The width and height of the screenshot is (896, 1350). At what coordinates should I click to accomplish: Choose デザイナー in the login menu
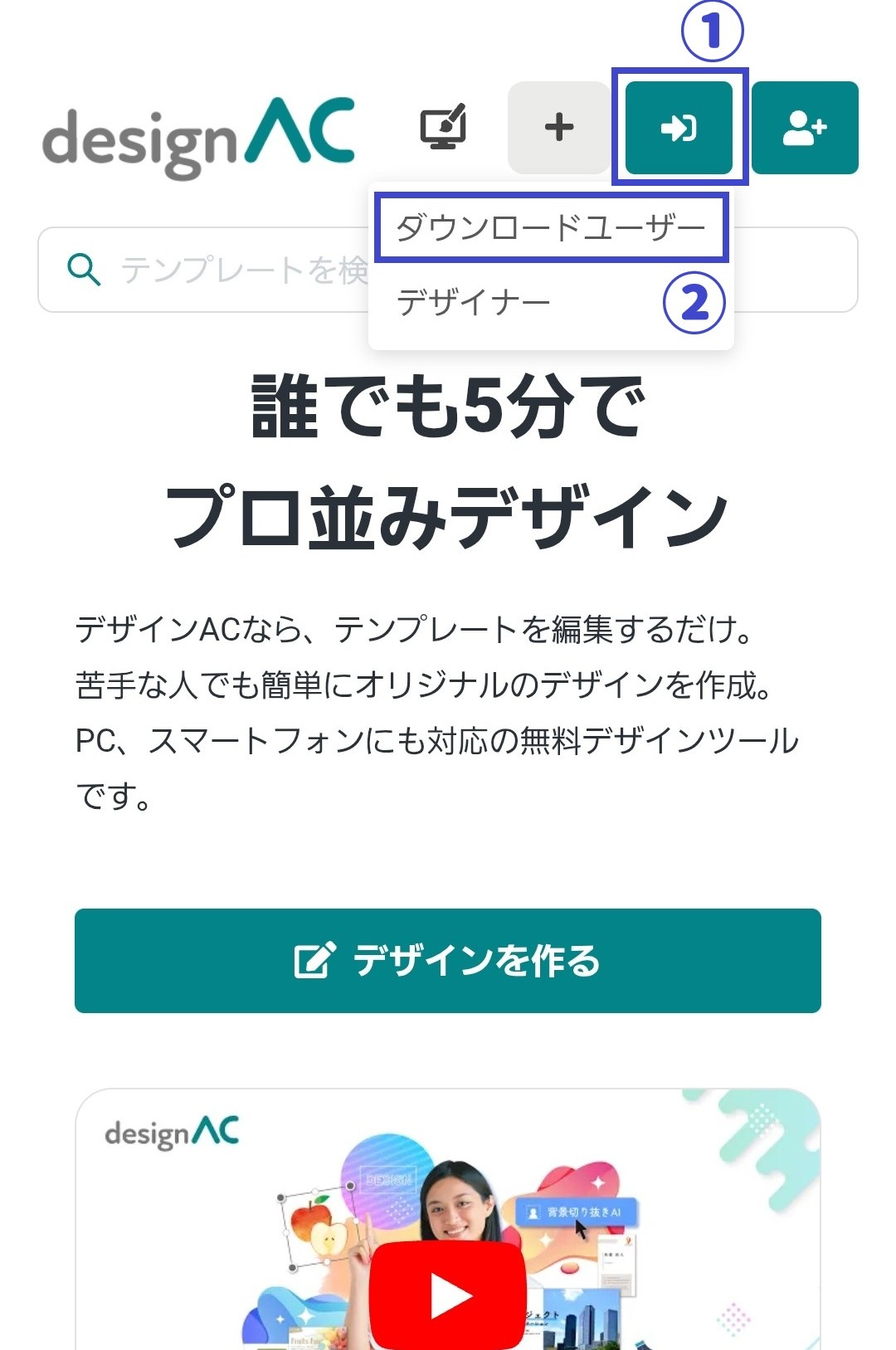click(474, 303)
